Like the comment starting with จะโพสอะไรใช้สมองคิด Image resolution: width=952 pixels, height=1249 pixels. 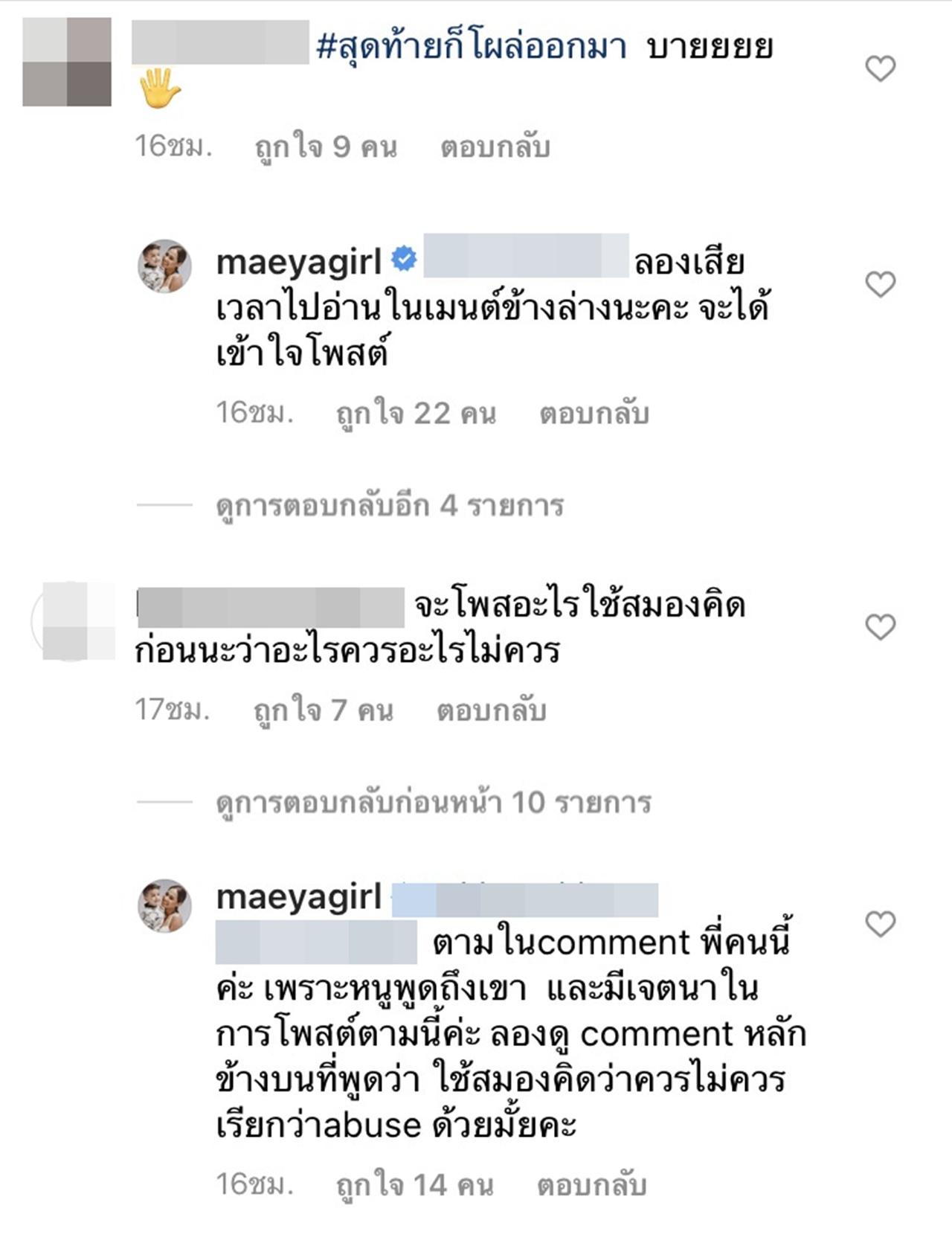(881, 627)
